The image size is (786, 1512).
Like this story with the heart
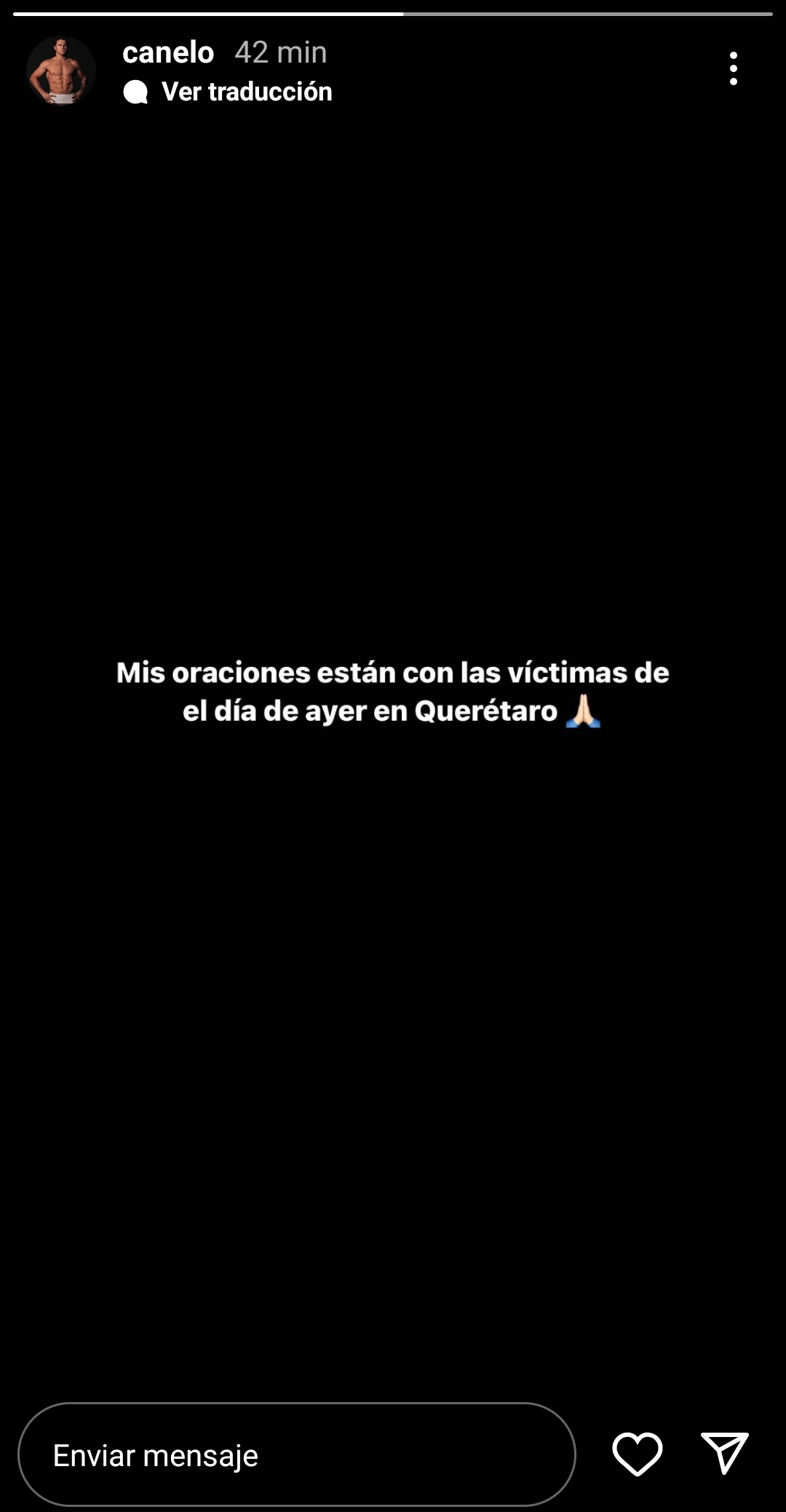[x=637, y=1454]
